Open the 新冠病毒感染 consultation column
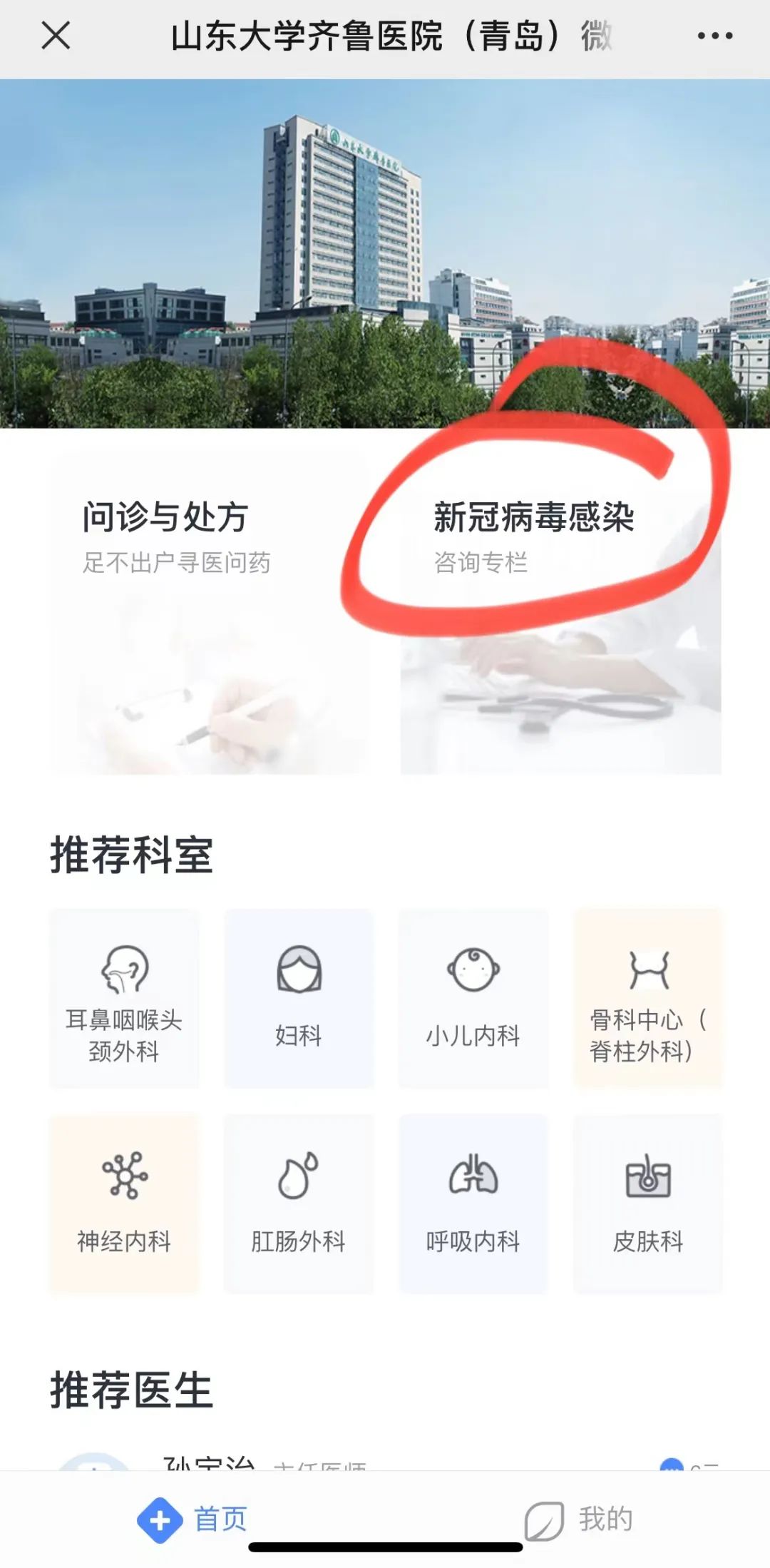This screenshot has height=1568, width=770. [x=560, y=614]
